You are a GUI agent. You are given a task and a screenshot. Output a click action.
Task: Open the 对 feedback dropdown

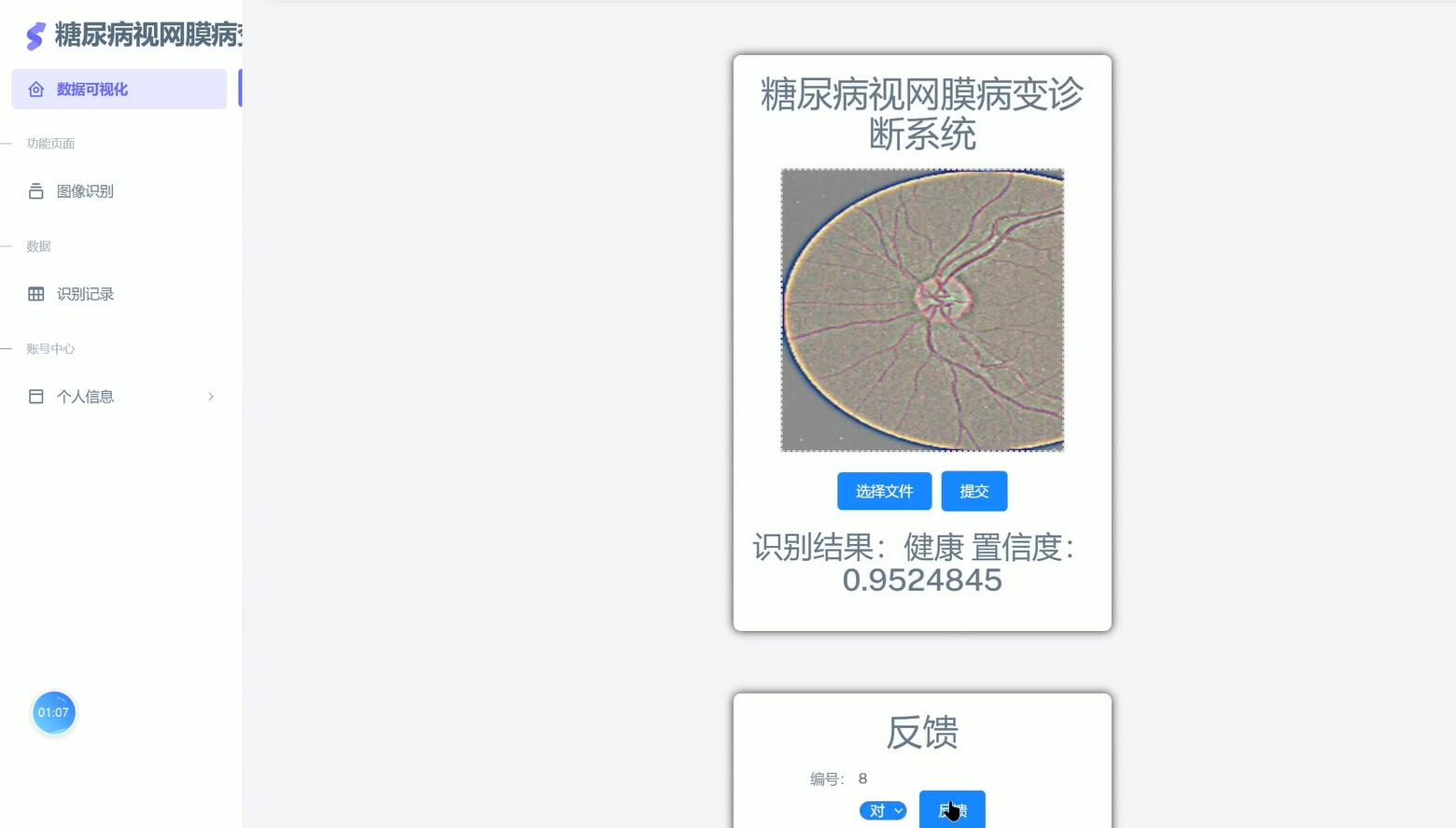click(x=883, y=810)
